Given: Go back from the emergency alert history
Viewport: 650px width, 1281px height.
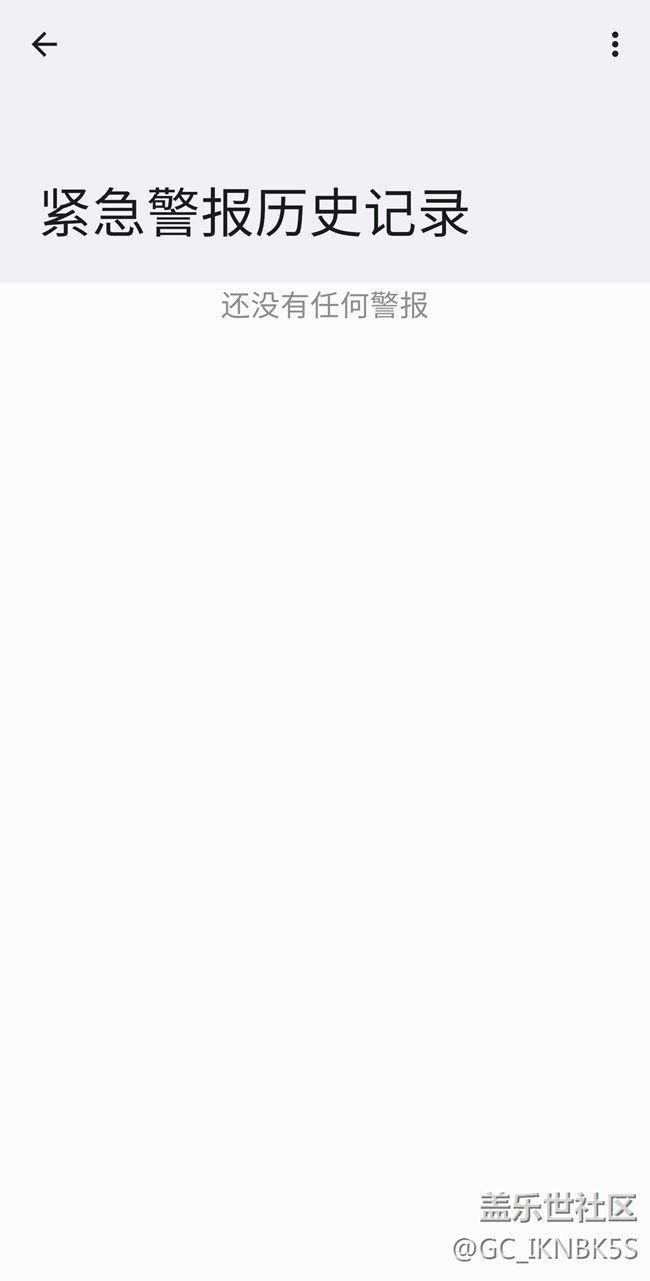Looking at the screenshot, I should pyautogui.click(x=44, y=44).
